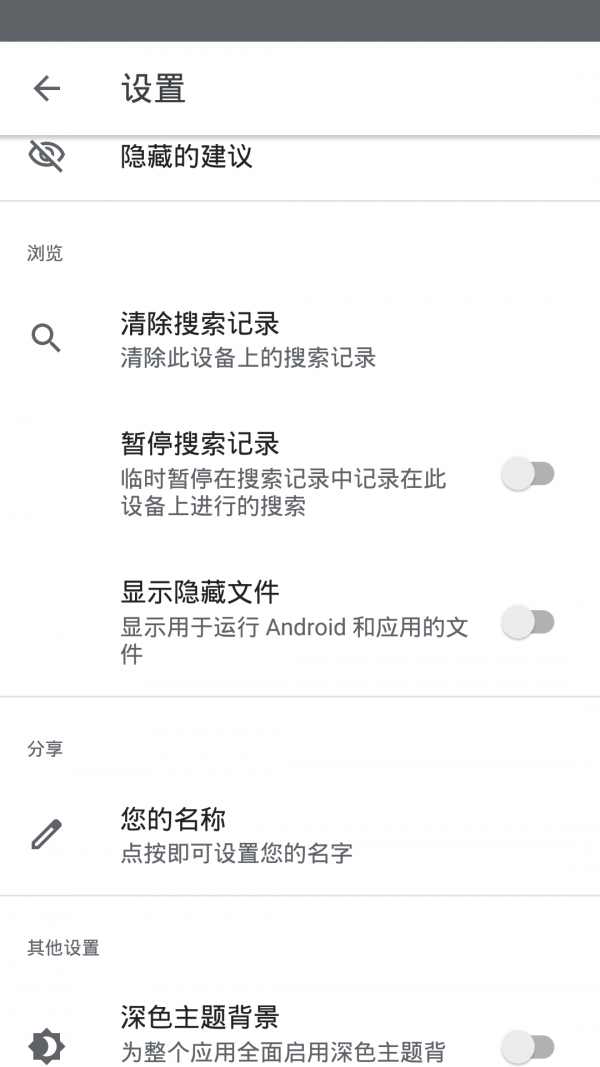Go back from the 设置 screen
The image size is (600, 1067).
(47, 89)
